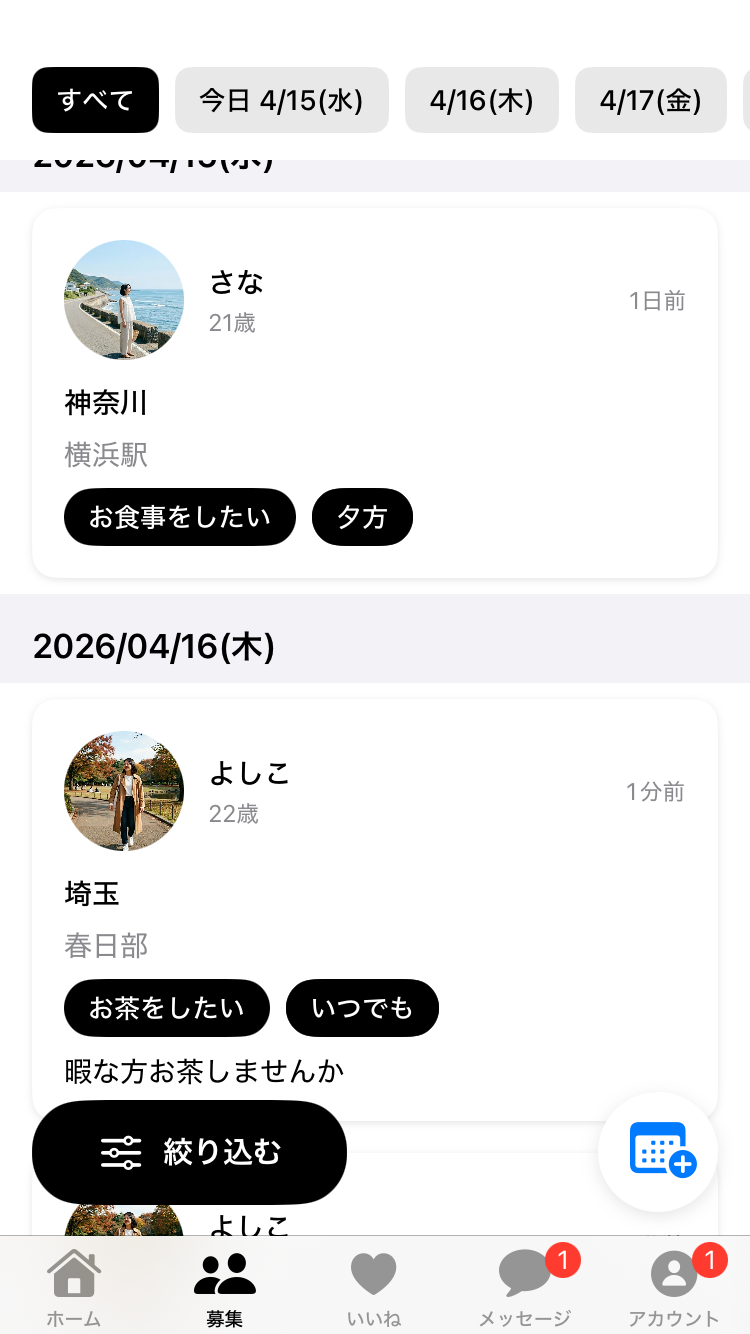Tap the いつでも tag chip
750x1334 pixels.
pyautogui.click(x=362, y=1008)
